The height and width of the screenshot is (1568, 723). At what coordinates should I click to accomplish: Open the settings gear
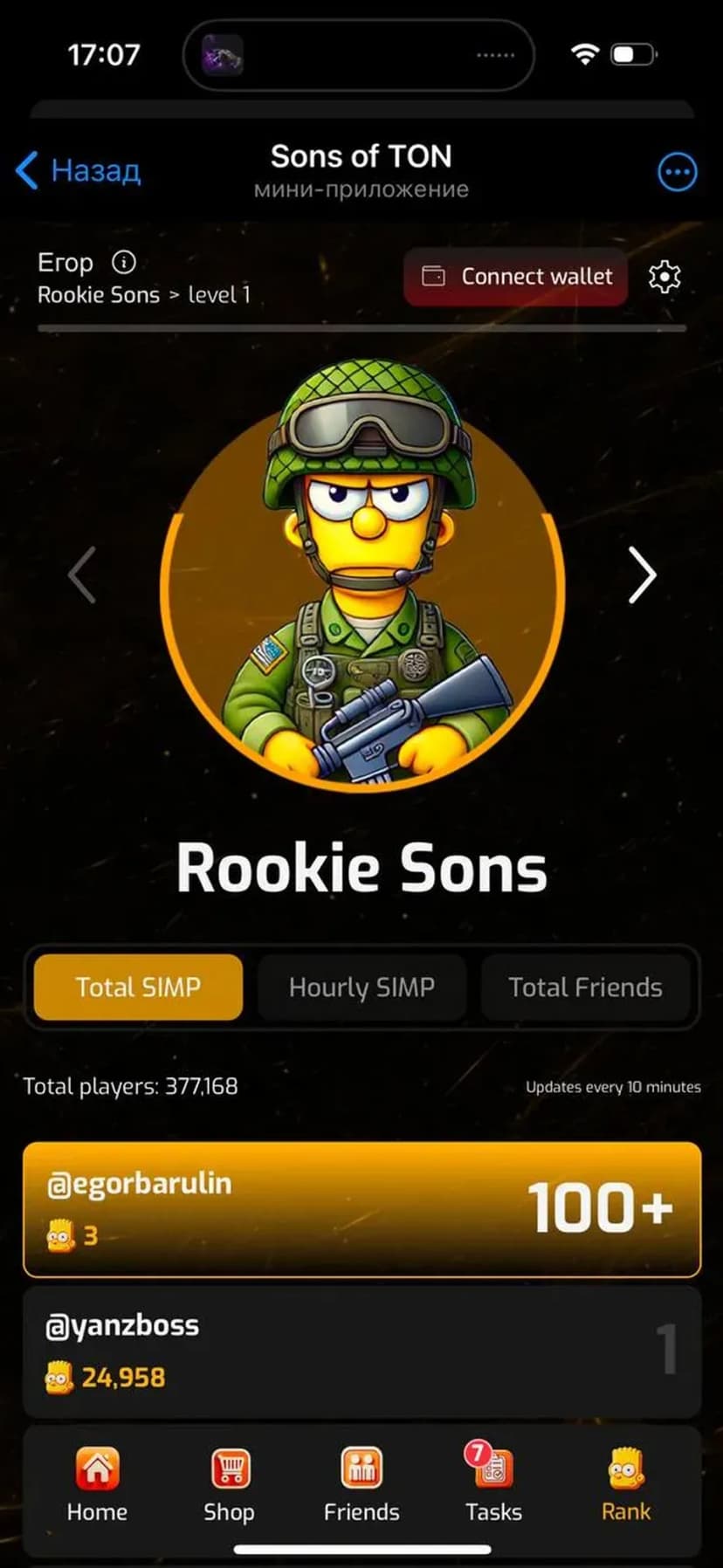664,277
